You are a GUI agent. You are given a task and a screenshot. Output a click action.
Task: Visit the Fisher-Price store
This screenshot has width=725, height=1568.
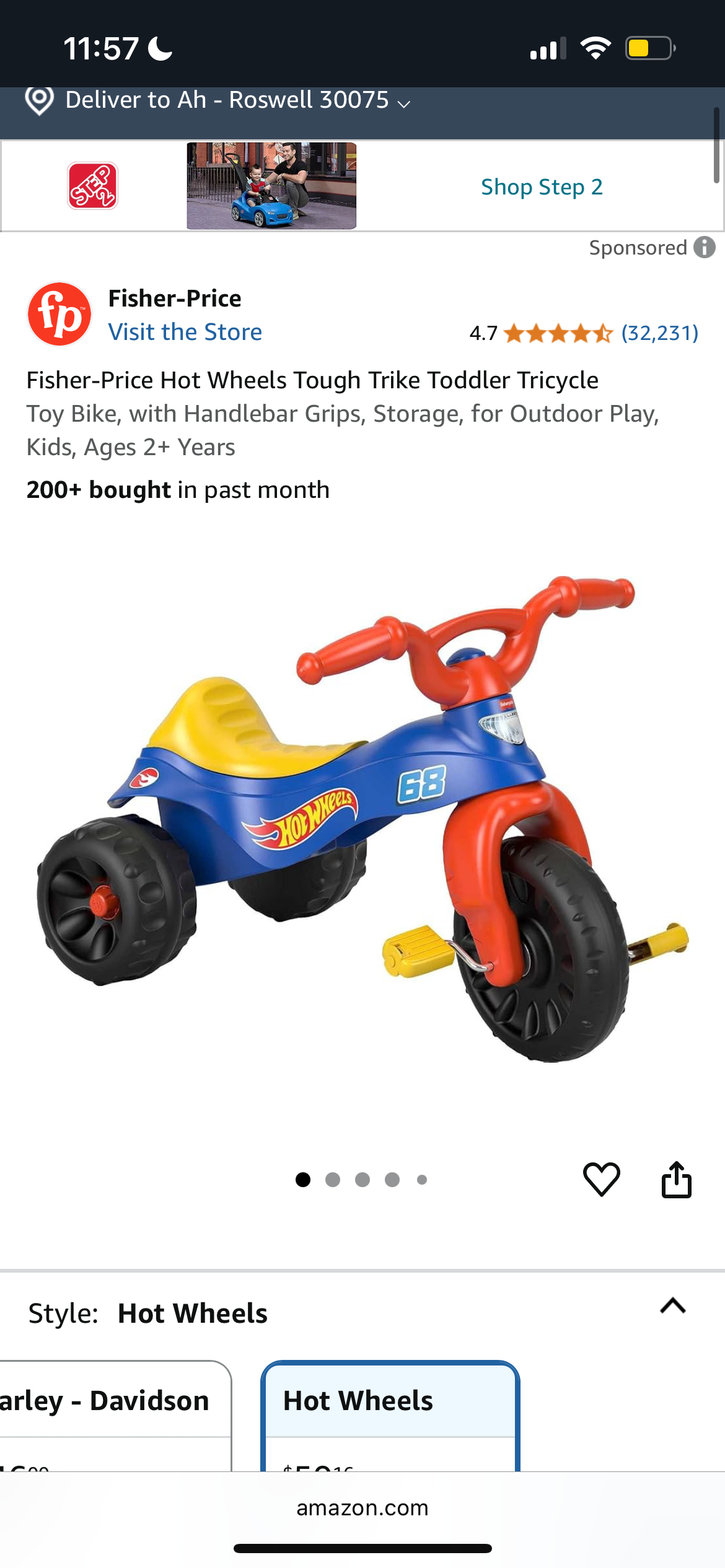185,333
